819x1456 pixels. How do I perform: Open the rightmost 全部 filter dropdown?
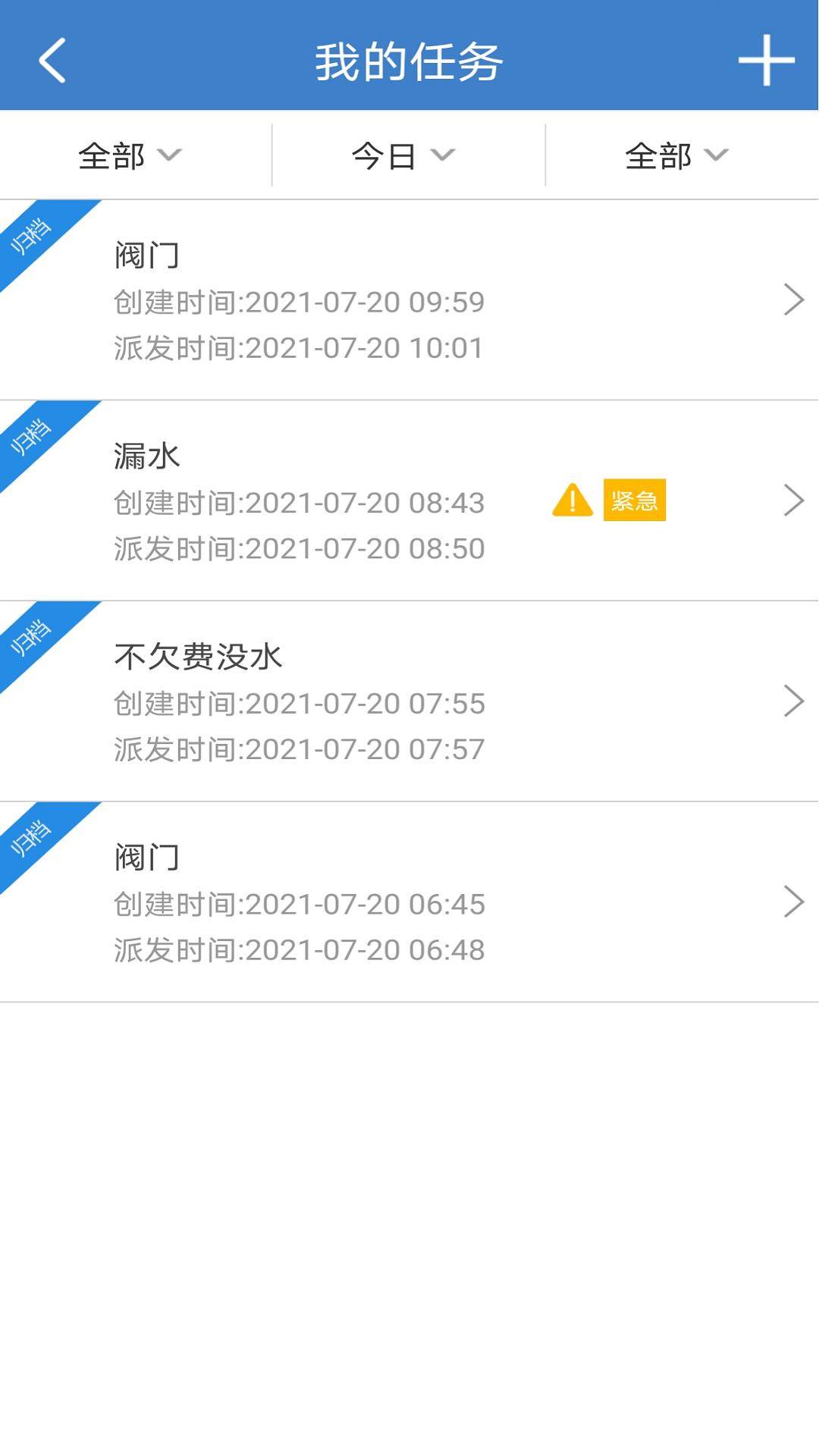pyautogui.click(x=673, y=155)
